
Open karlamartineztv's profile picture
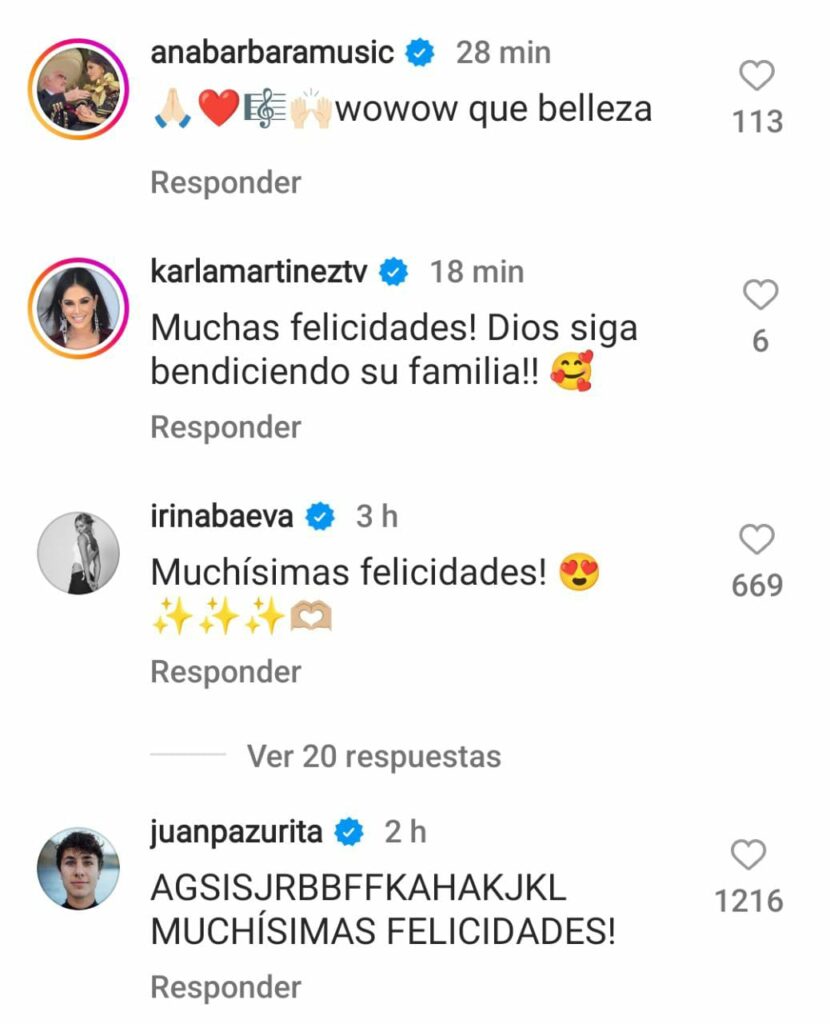(78, 309)
